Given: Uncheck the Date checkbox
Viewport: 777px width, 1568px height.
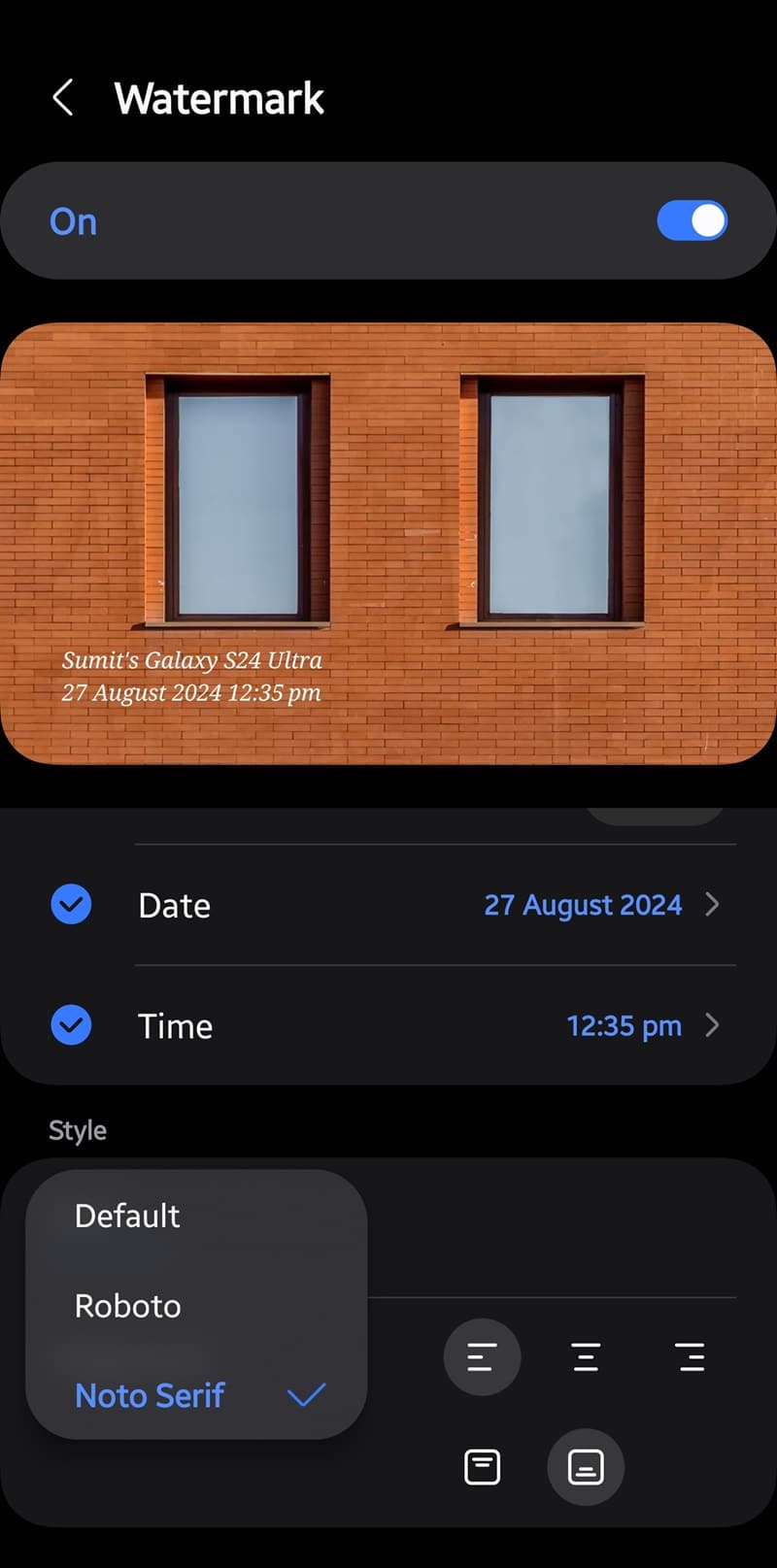Looking at the screenshot, I should pyautogui.click(x=71, y=905).
